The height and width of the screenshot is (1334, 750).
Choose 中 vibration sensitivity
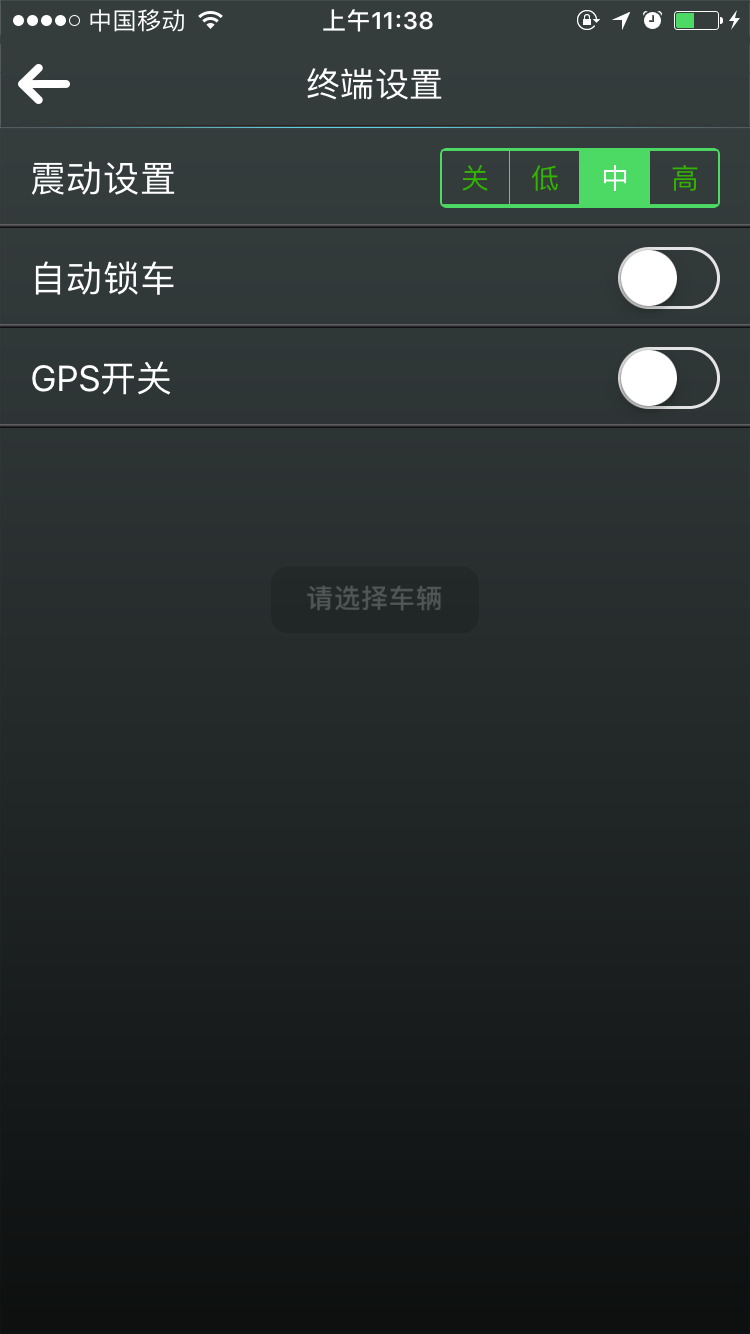click(615, 178)
